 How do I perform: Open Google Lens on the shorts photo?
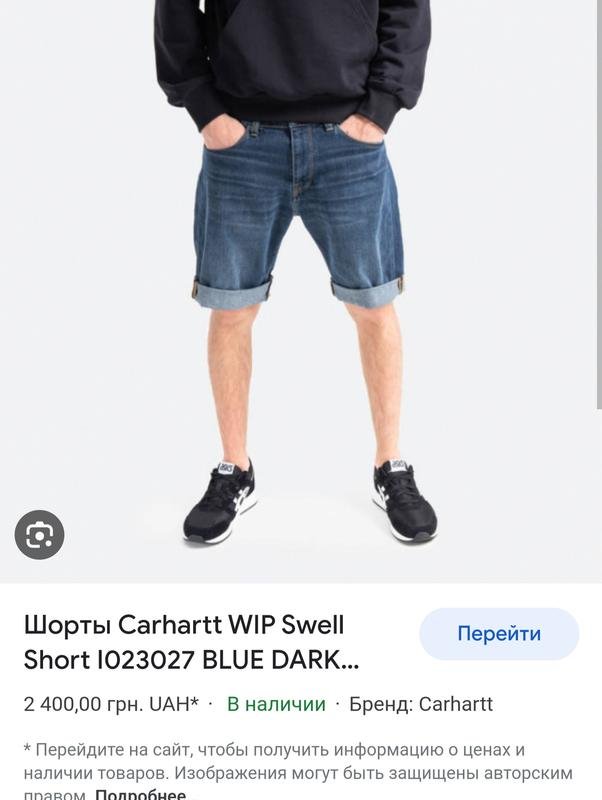point(40,535)
